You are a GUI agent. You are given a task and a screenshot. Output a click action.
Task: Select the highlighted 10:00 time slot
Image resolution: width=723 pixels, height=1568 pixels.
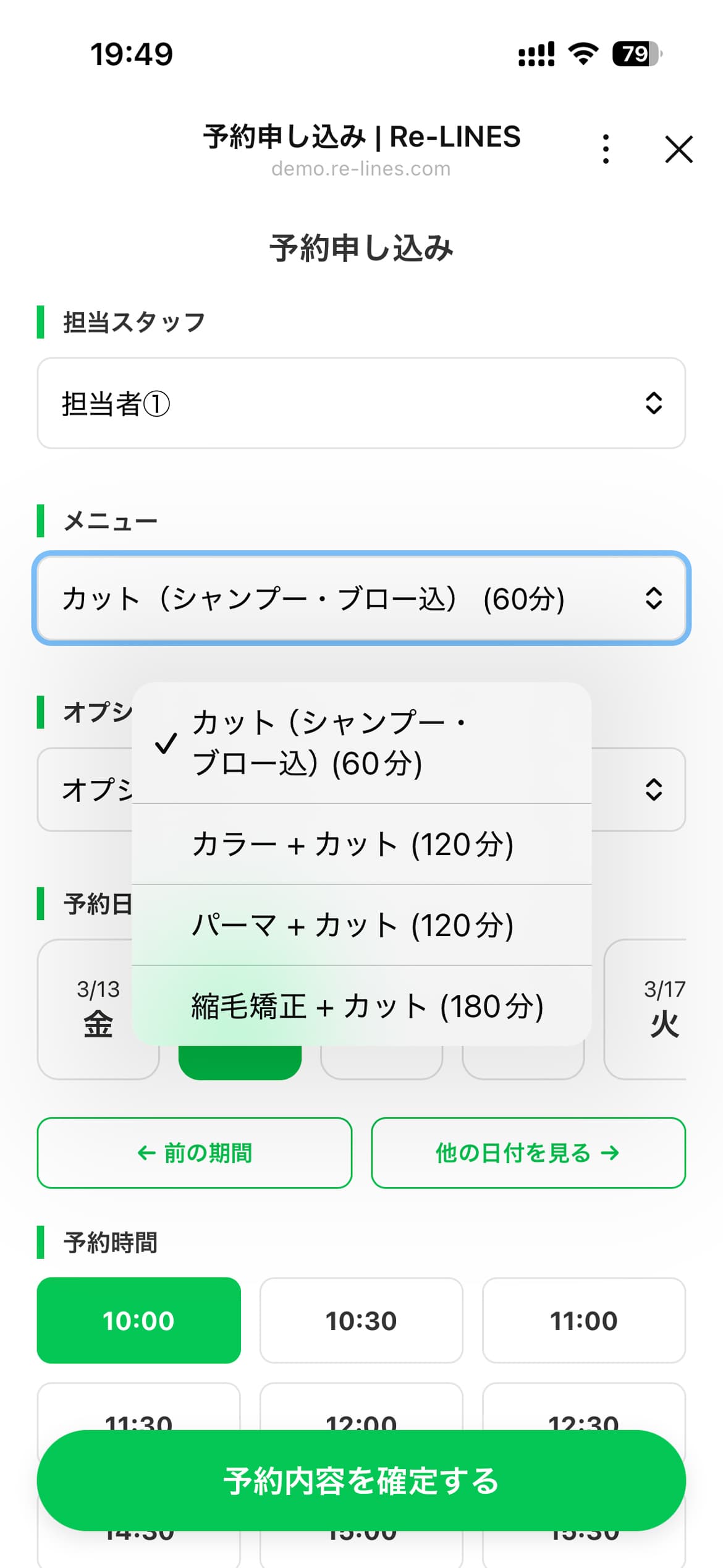tap(138, 1321)
